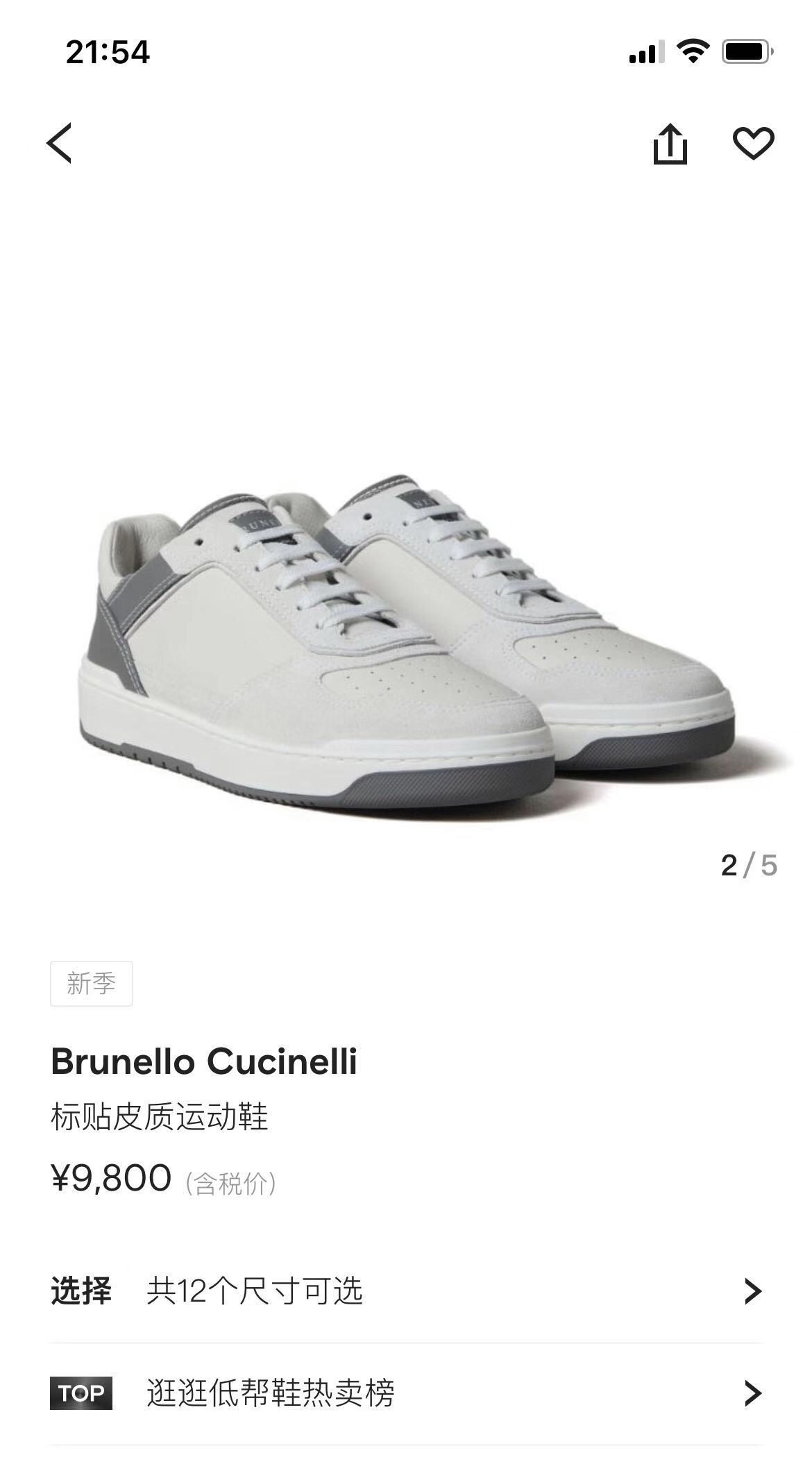
Task: Share this Brunello Cucinelli product
Action: pyautogui.click(x=670, y=144)
